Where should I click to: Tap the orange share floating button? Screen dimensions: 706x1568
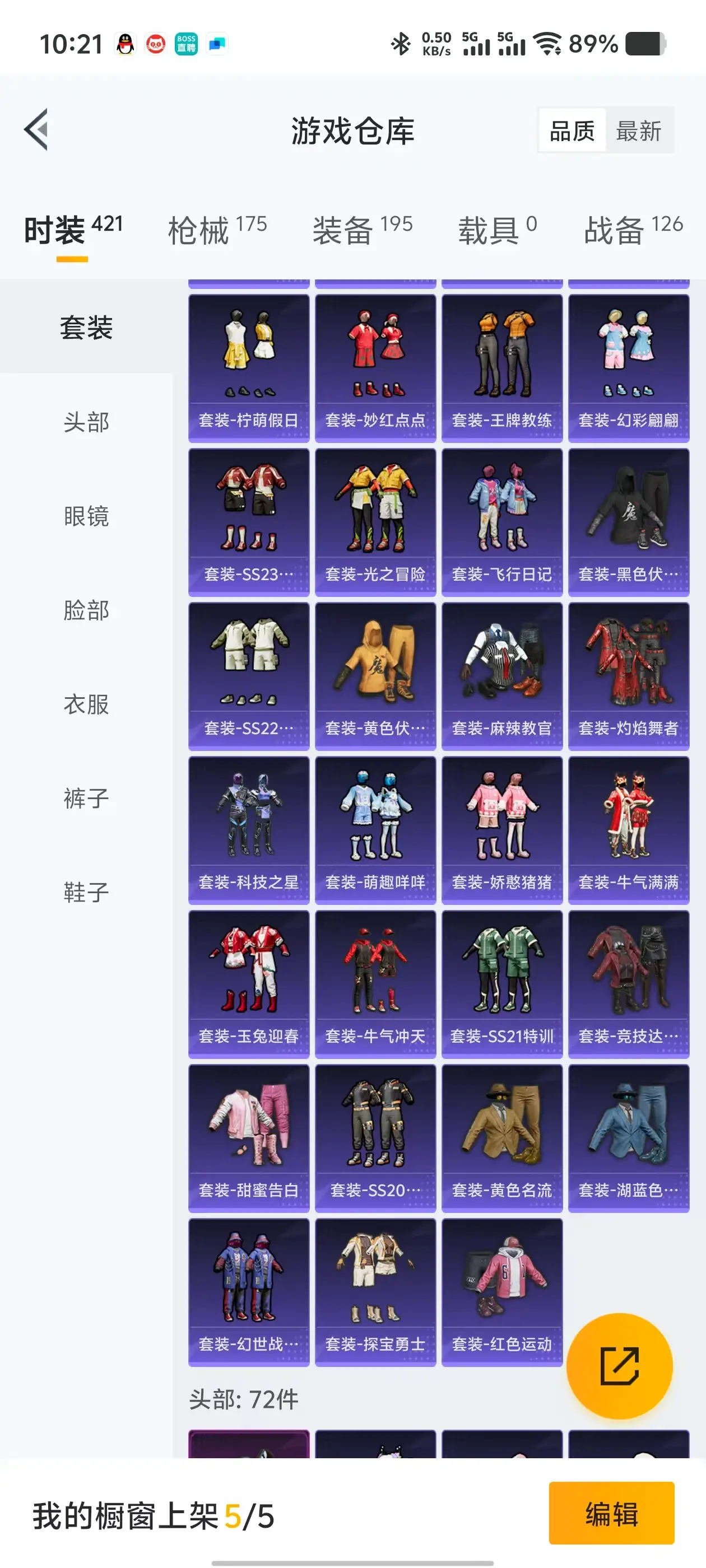pos(619,1366)
